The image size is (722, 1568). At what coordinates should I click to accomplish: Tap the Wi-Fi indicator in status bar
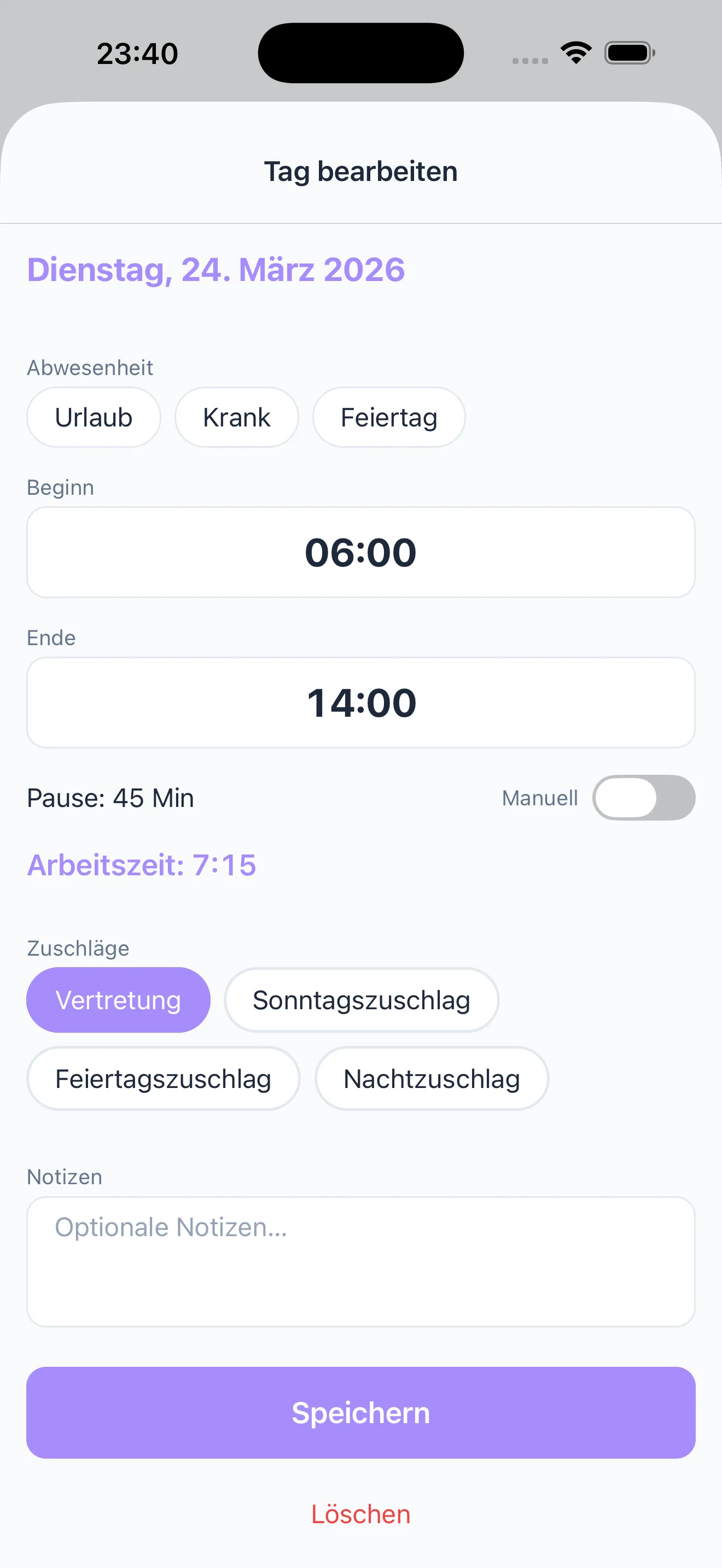pyautogui.click(x=575, y=53)
